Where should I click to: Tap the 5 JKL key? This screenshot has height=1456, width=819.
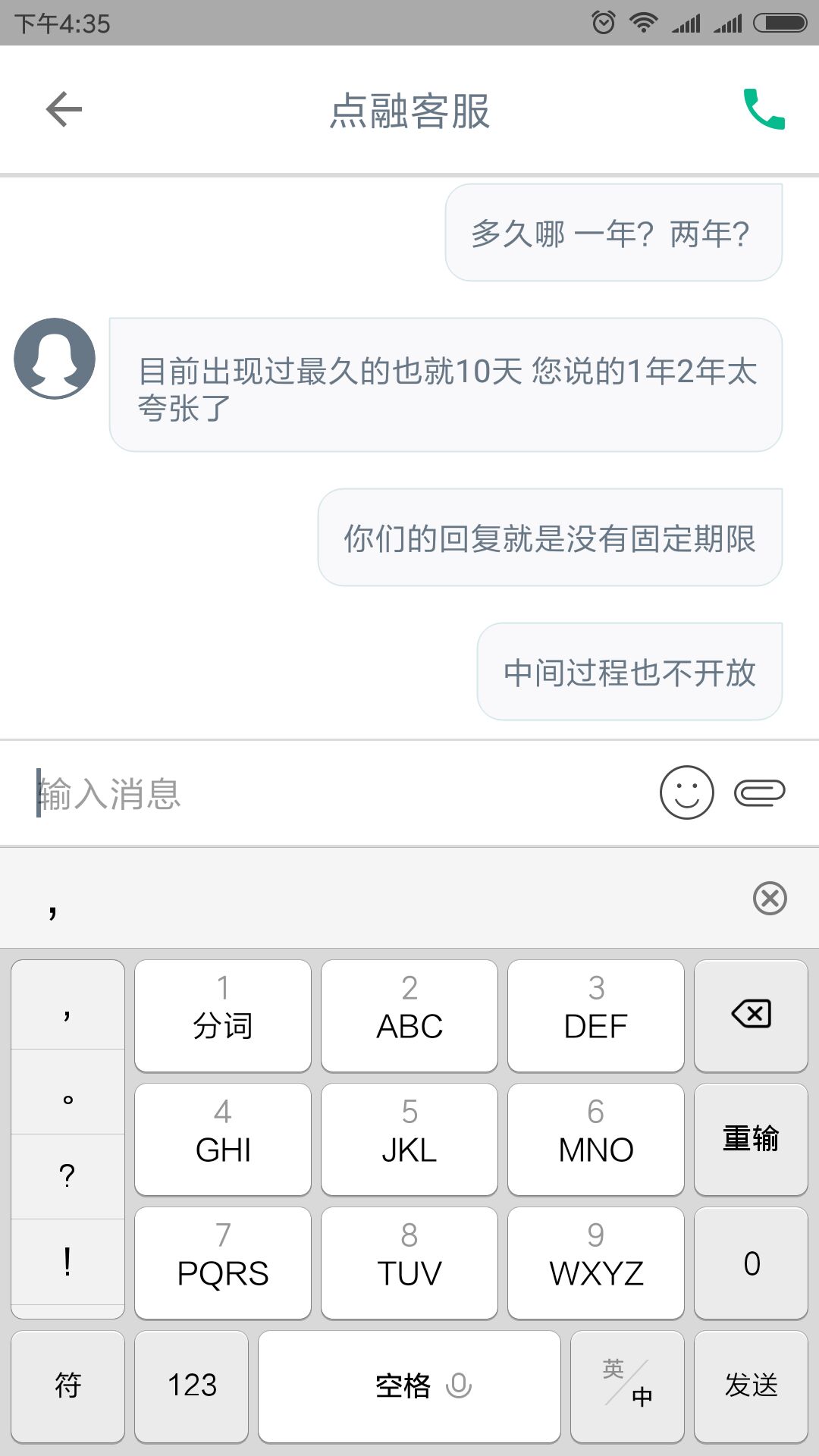409,1139
